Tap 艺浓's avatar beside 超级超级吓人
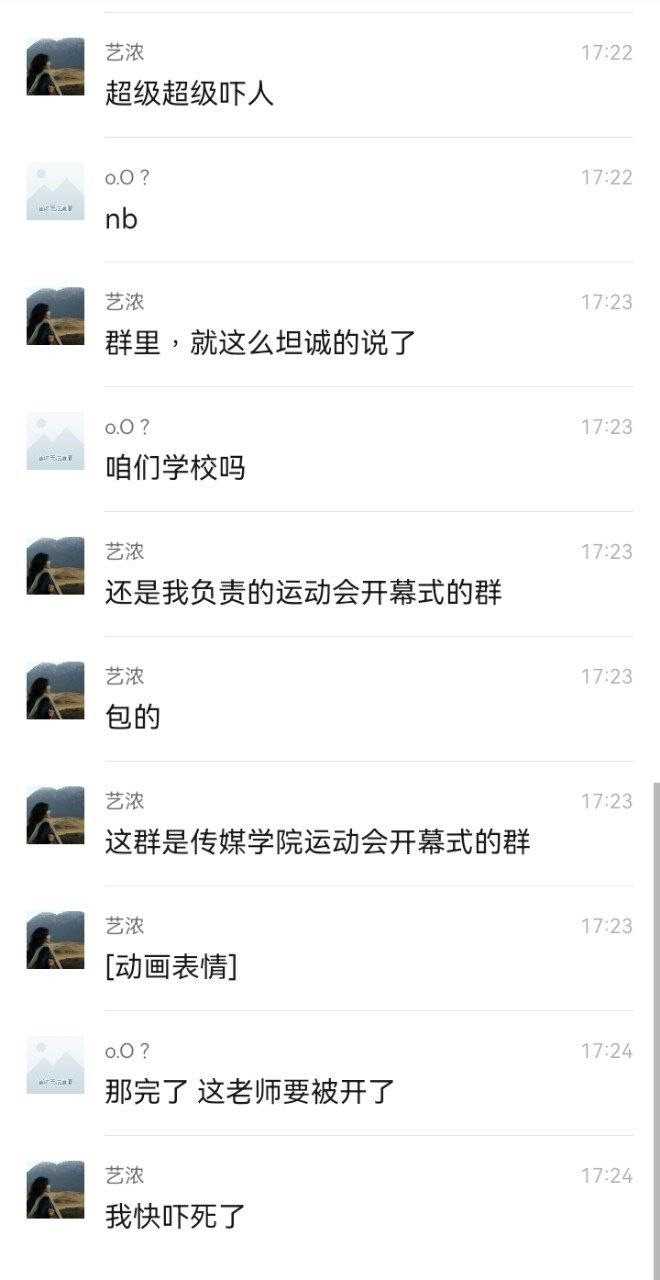Image resolution: width=660 pixels, height=1280 pixels. [x=55, y=67]
